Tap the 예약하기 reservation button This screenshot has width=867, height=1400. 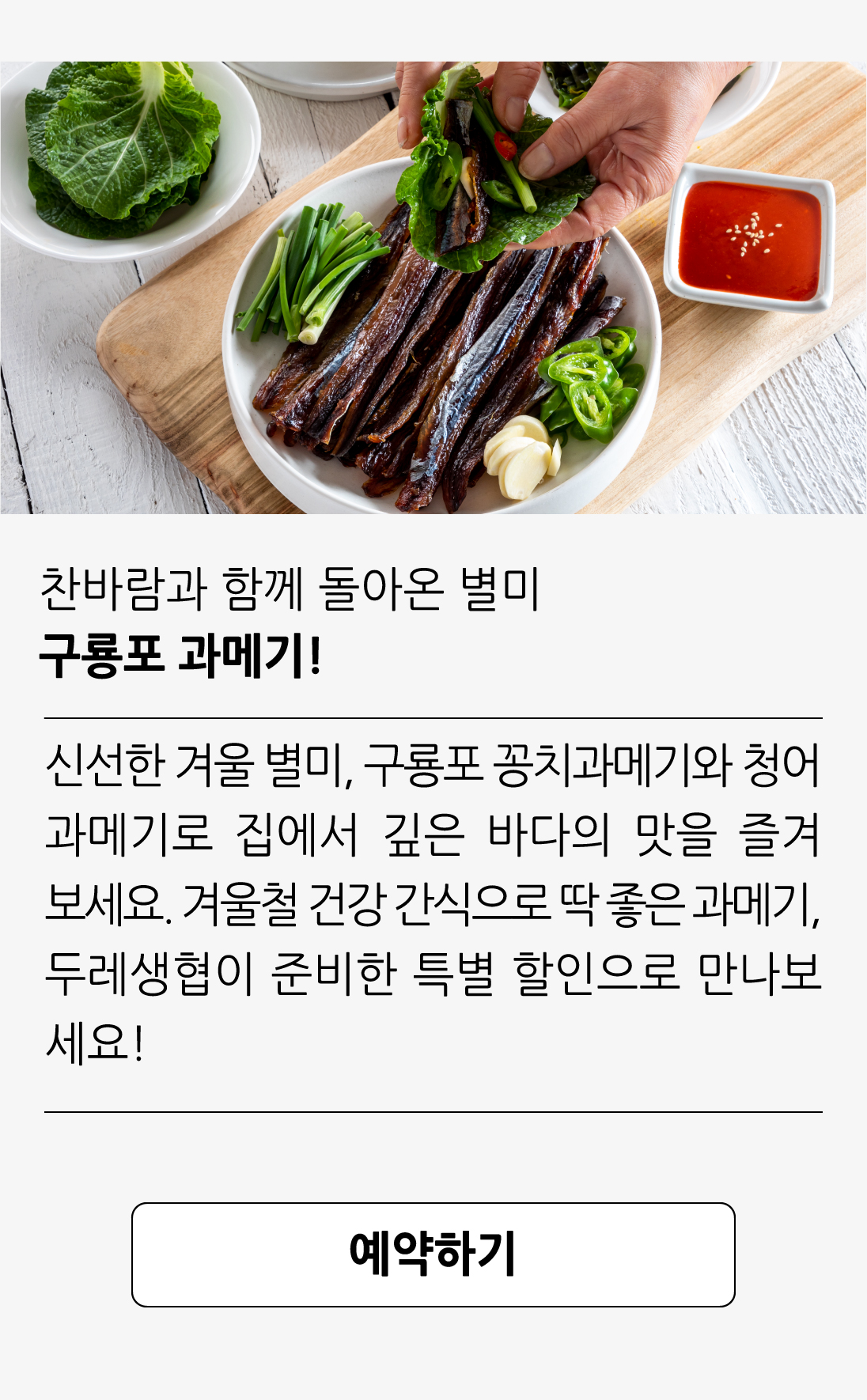433,1254
